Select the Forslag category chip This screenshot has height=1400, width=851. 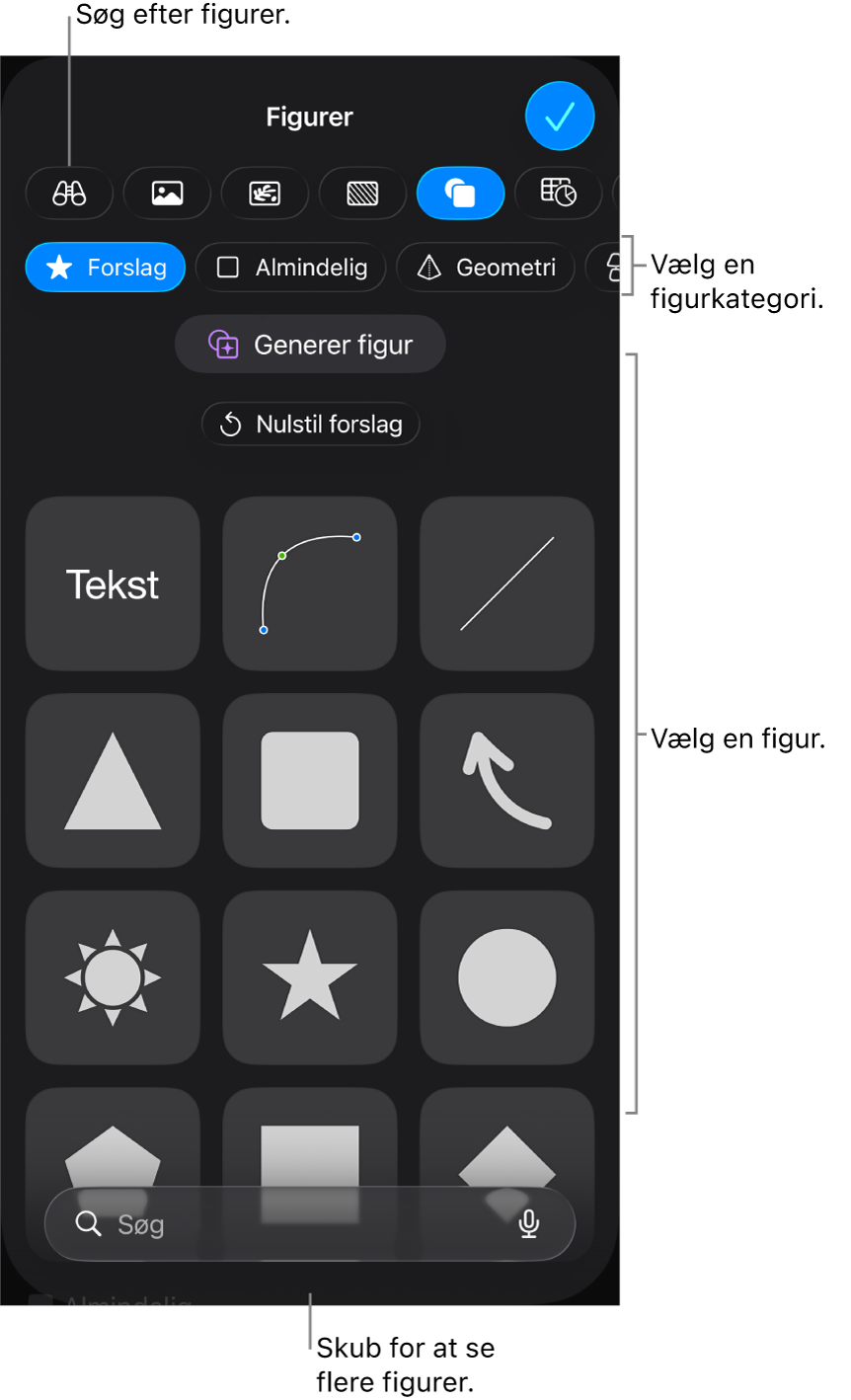tap(106, 268)
